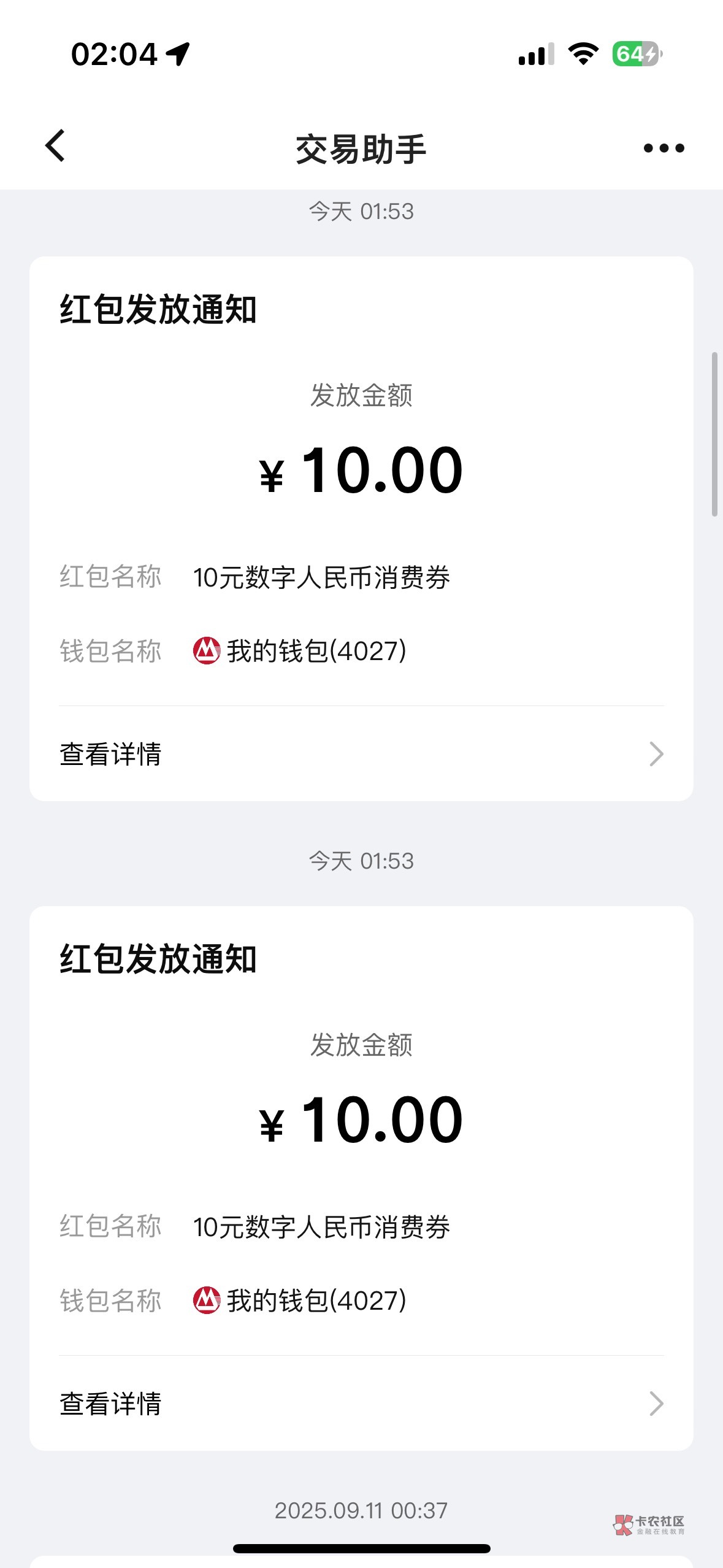Viewport: 723px width, 1568px height.
Task: Open 查看详情 just above the 2025.09.11 timestamp
Action: [x=361, y=1404]
